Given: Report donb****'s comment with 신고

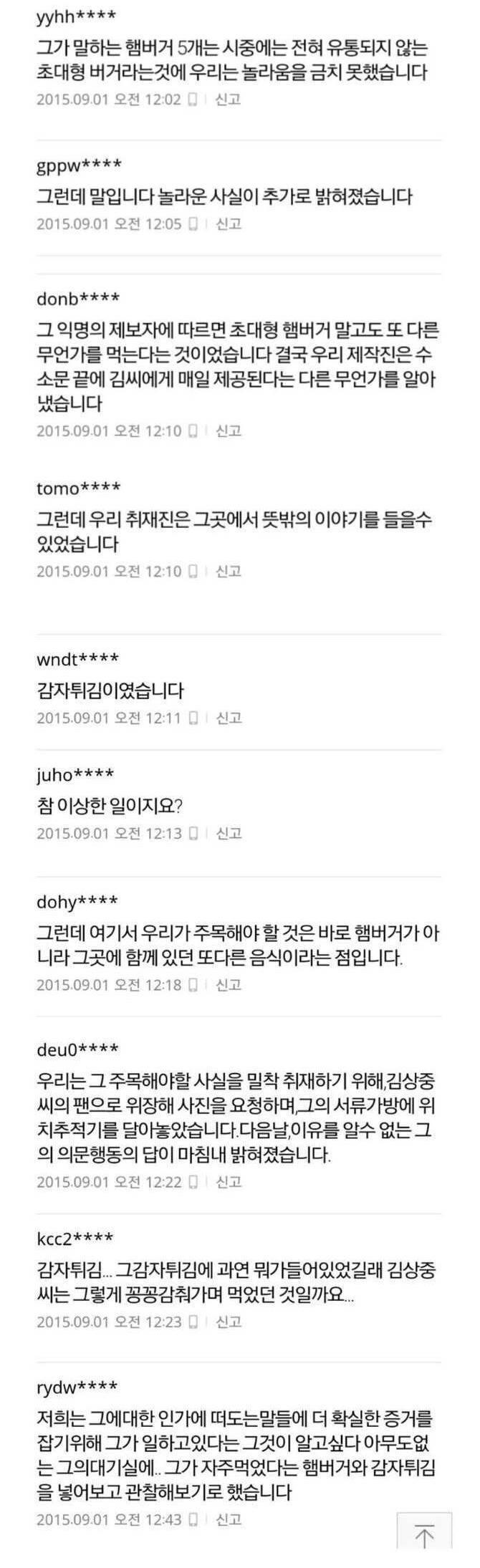Looking at the screenshot, I should (x=229, y=431).
